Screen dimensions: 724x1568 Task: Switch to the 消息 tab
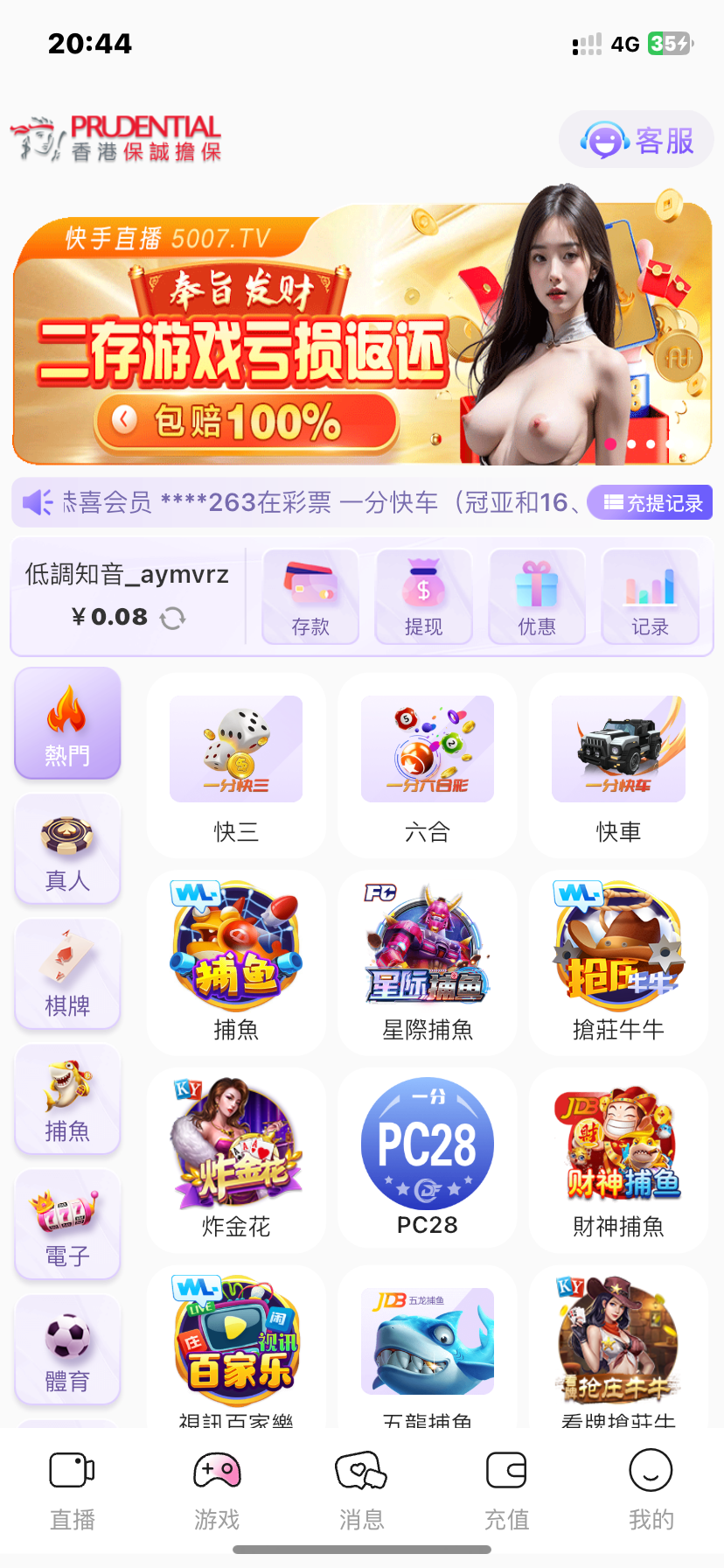(361, 1489)
